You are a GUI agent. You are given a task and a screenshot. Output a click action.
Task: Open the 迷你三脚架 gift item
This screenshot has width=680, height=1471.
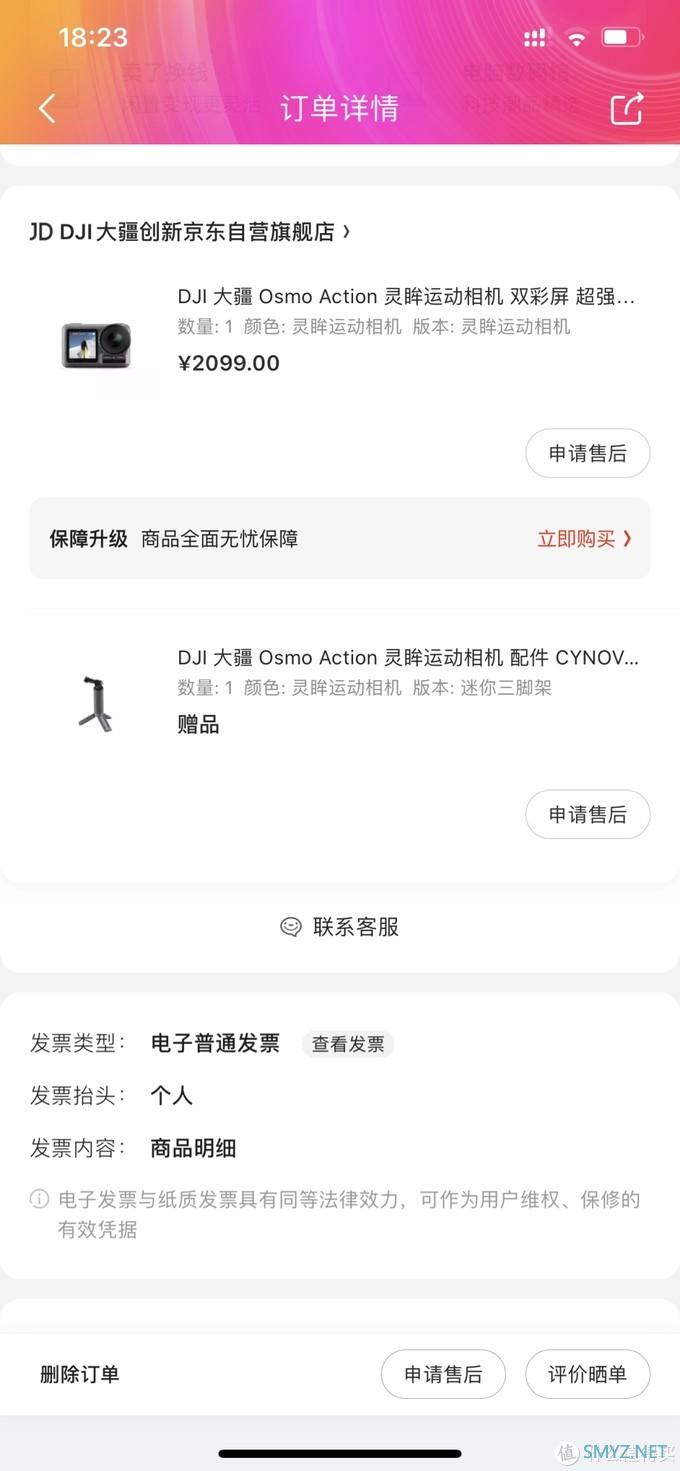tap(405, 658)
